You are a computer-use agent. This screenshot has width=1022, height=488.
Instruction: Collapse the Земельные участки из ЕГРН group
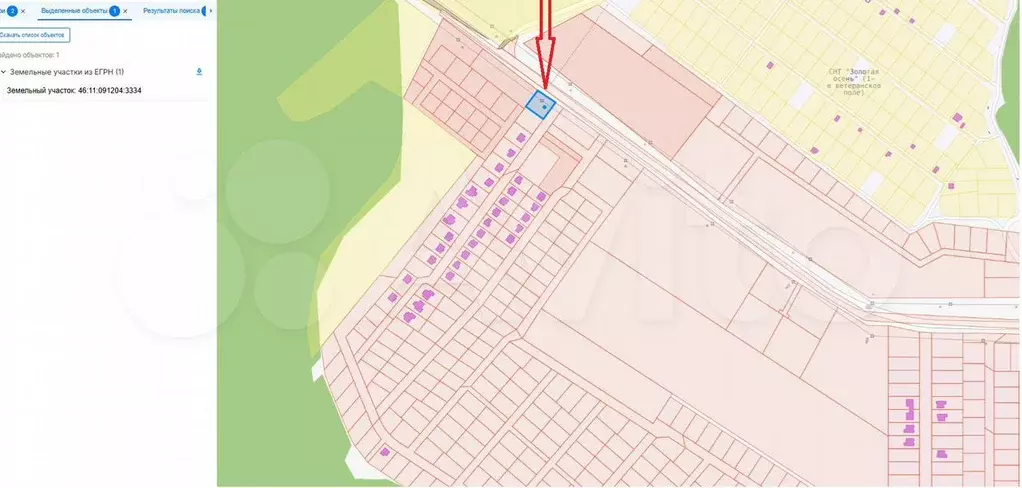[x=3, y=72]
